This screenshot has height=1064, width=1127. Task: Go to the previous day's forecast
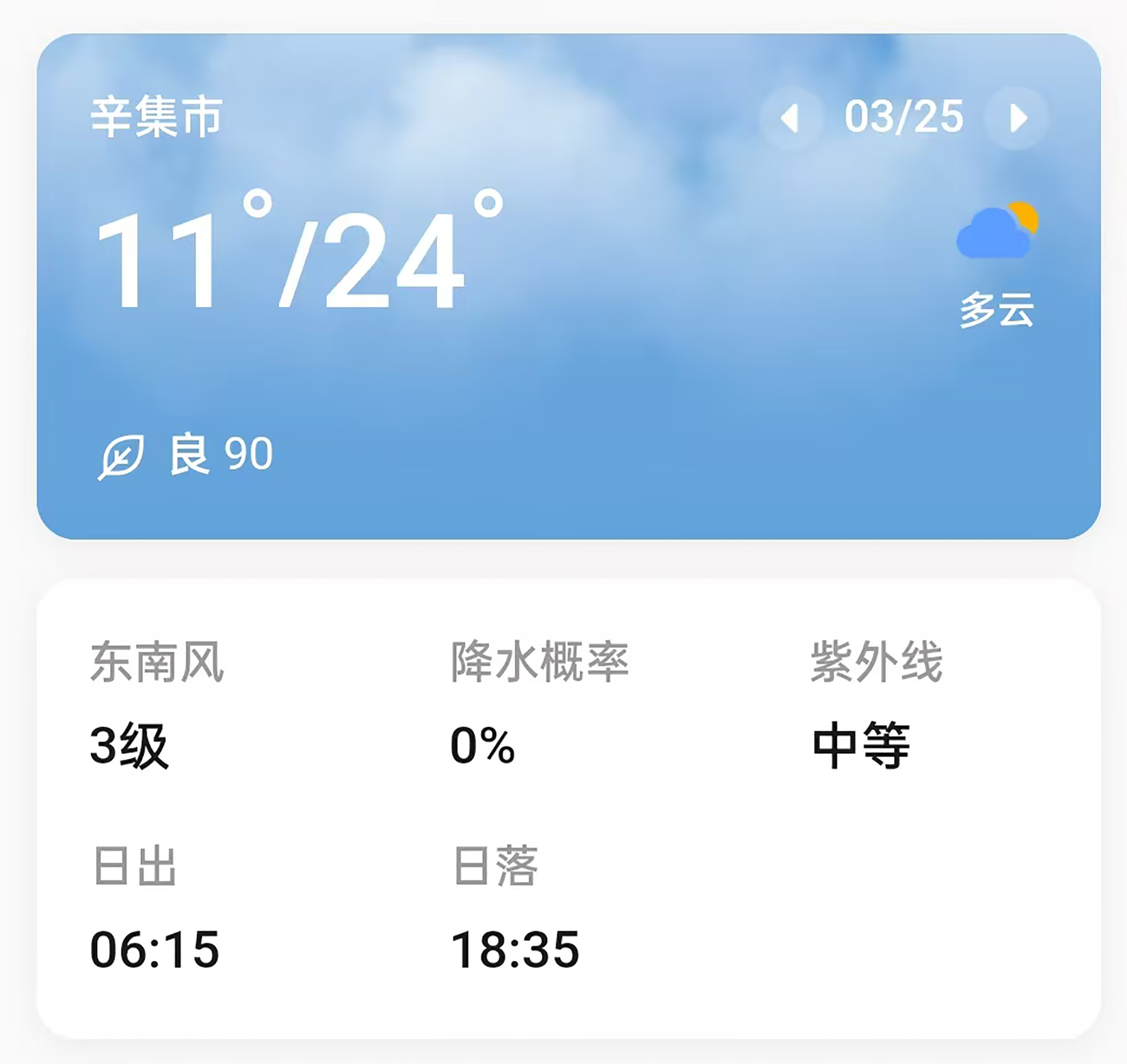790,118
